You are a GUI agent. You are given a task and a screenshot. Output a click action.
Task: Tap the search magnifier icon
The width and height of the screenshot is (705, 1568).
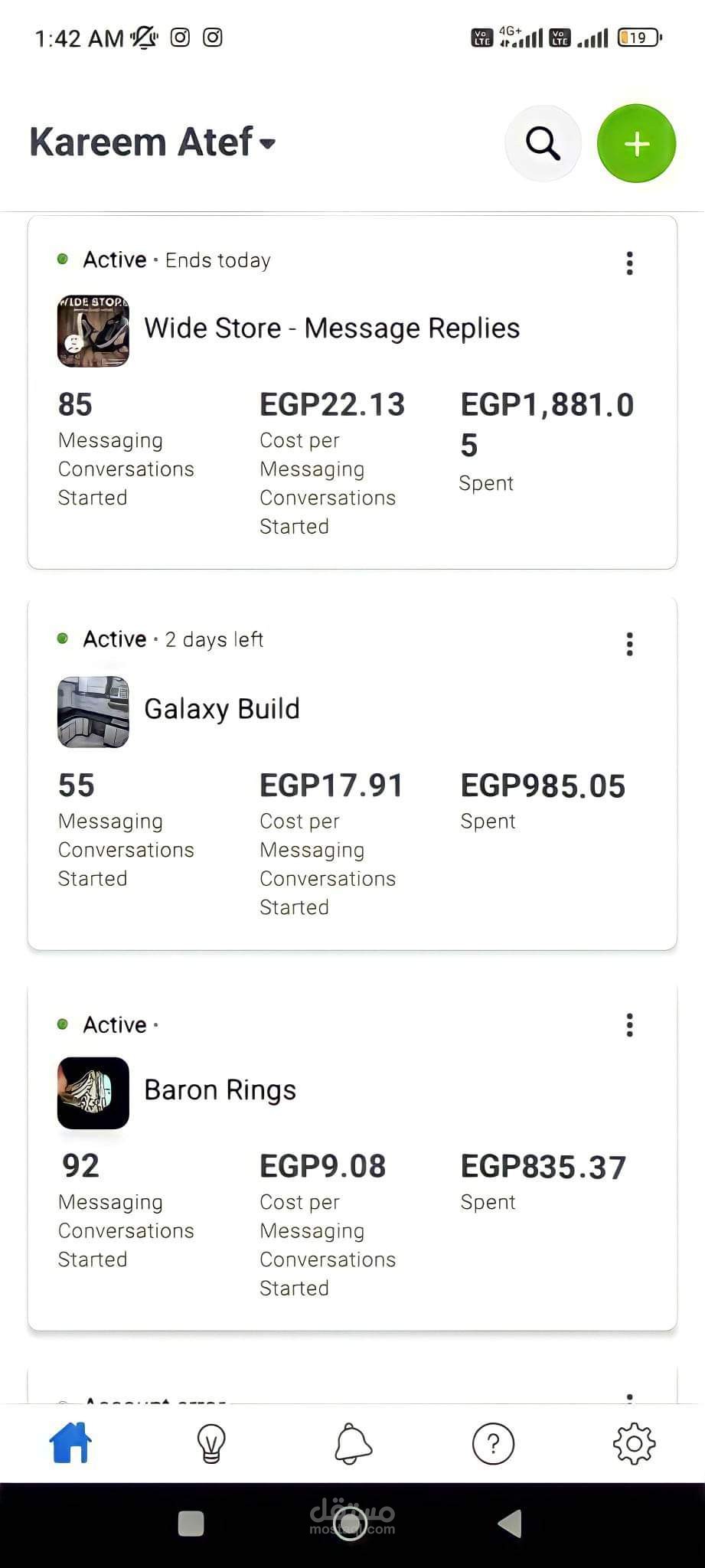543,143
